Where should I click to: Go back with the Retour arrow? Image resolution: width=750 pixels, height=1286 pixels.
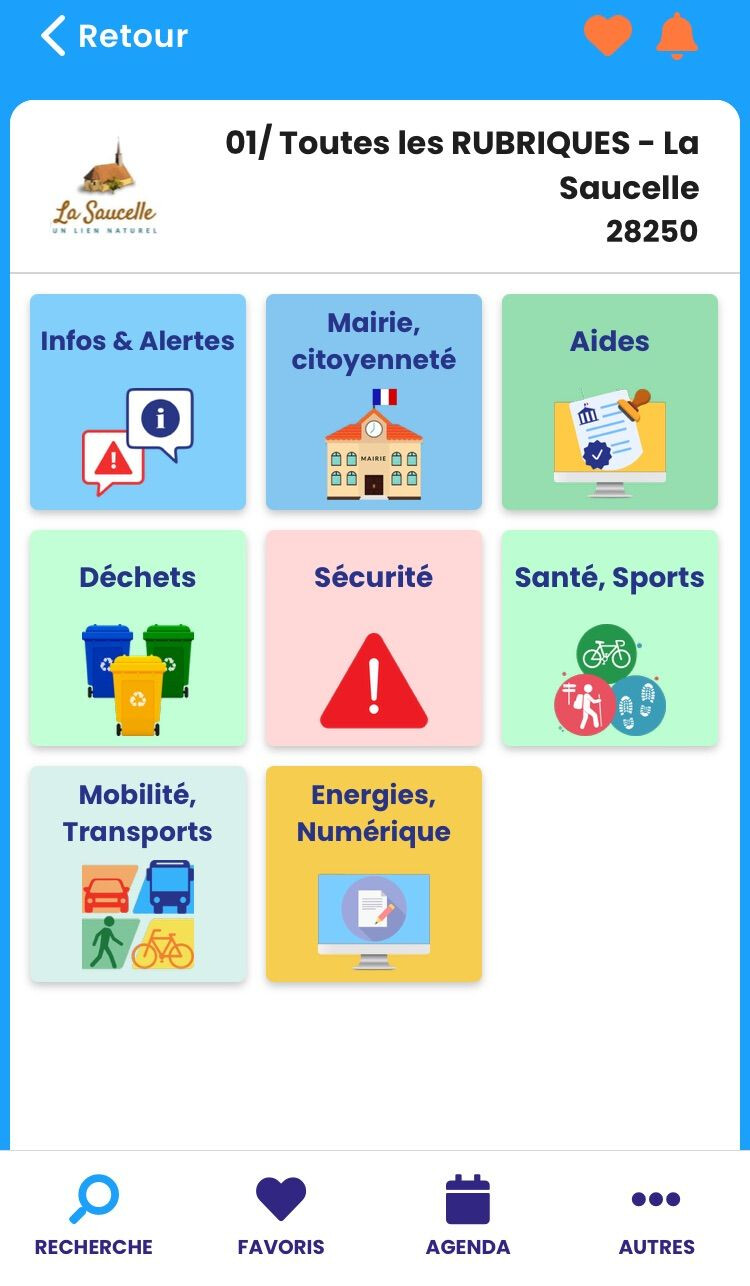(113, 36)
